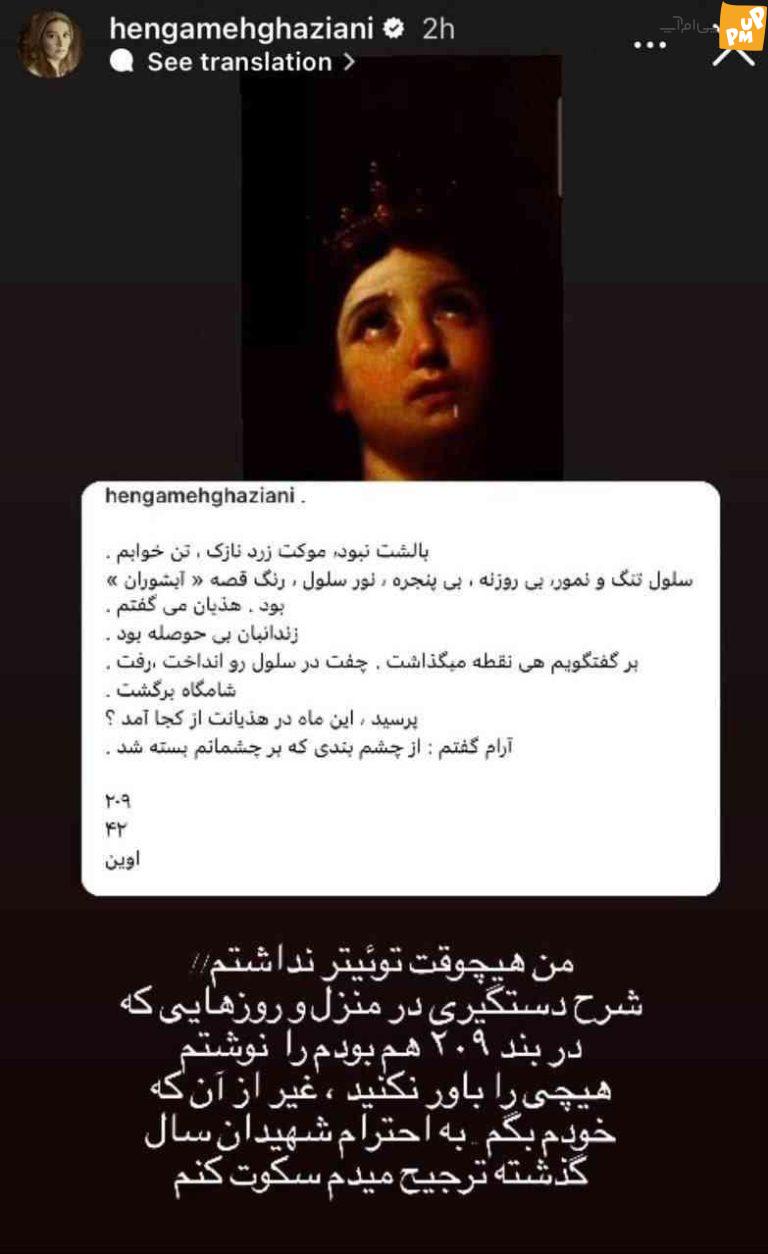The width and height of the screenshot is (768, 1254).
Task: See translation of the story
Action: coord(239,62)
